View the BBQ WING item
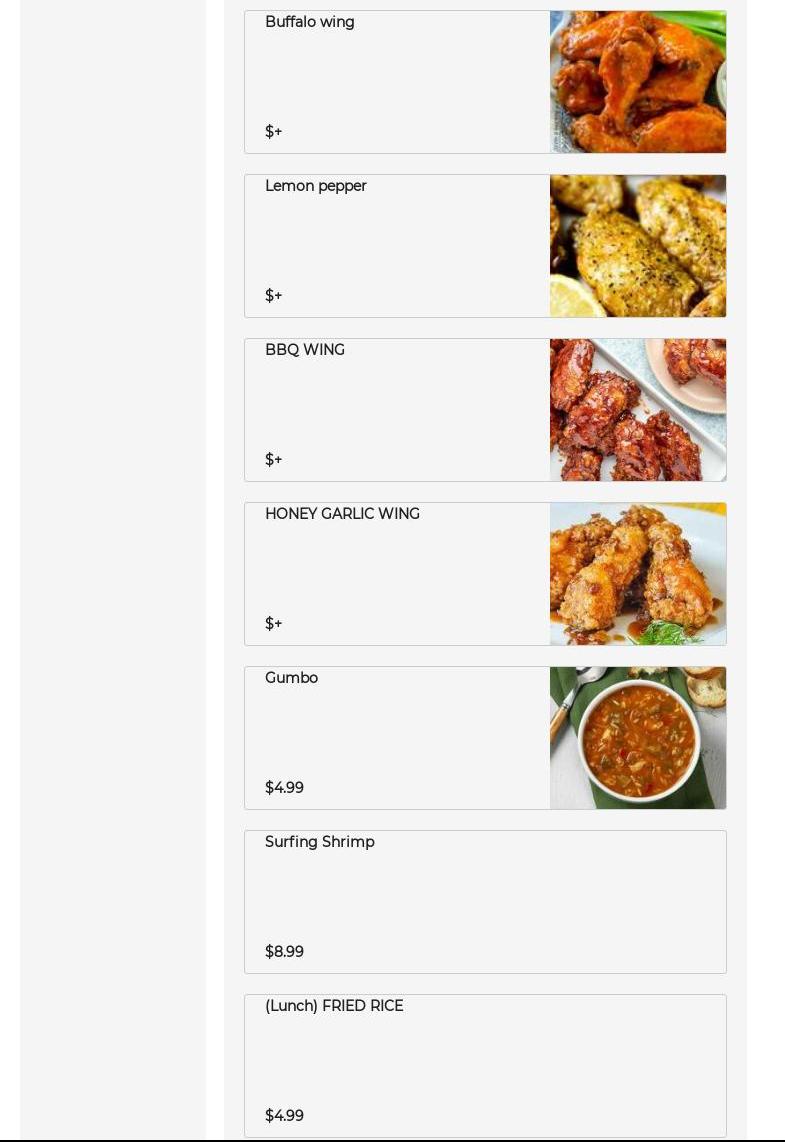 485,410
